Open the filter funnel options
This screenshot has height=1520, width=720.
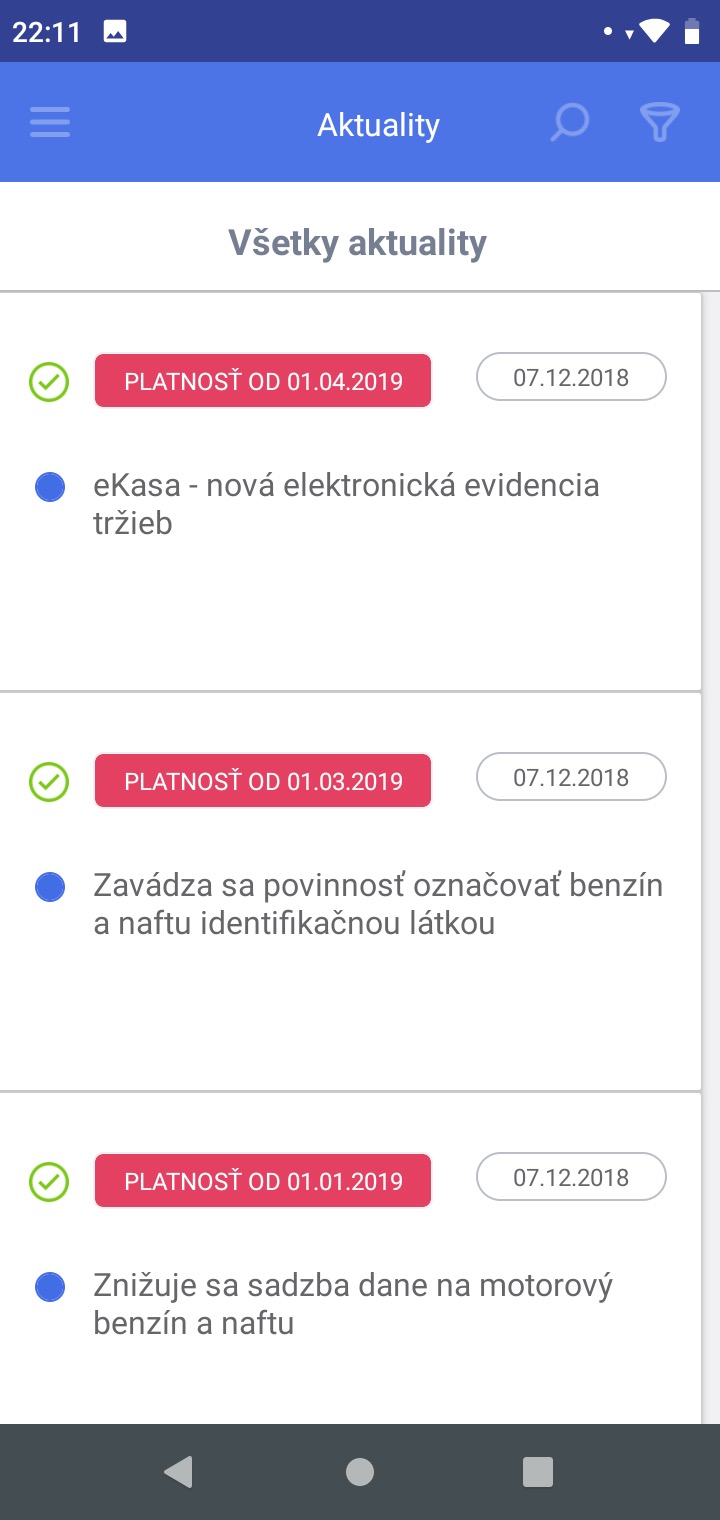660,123
